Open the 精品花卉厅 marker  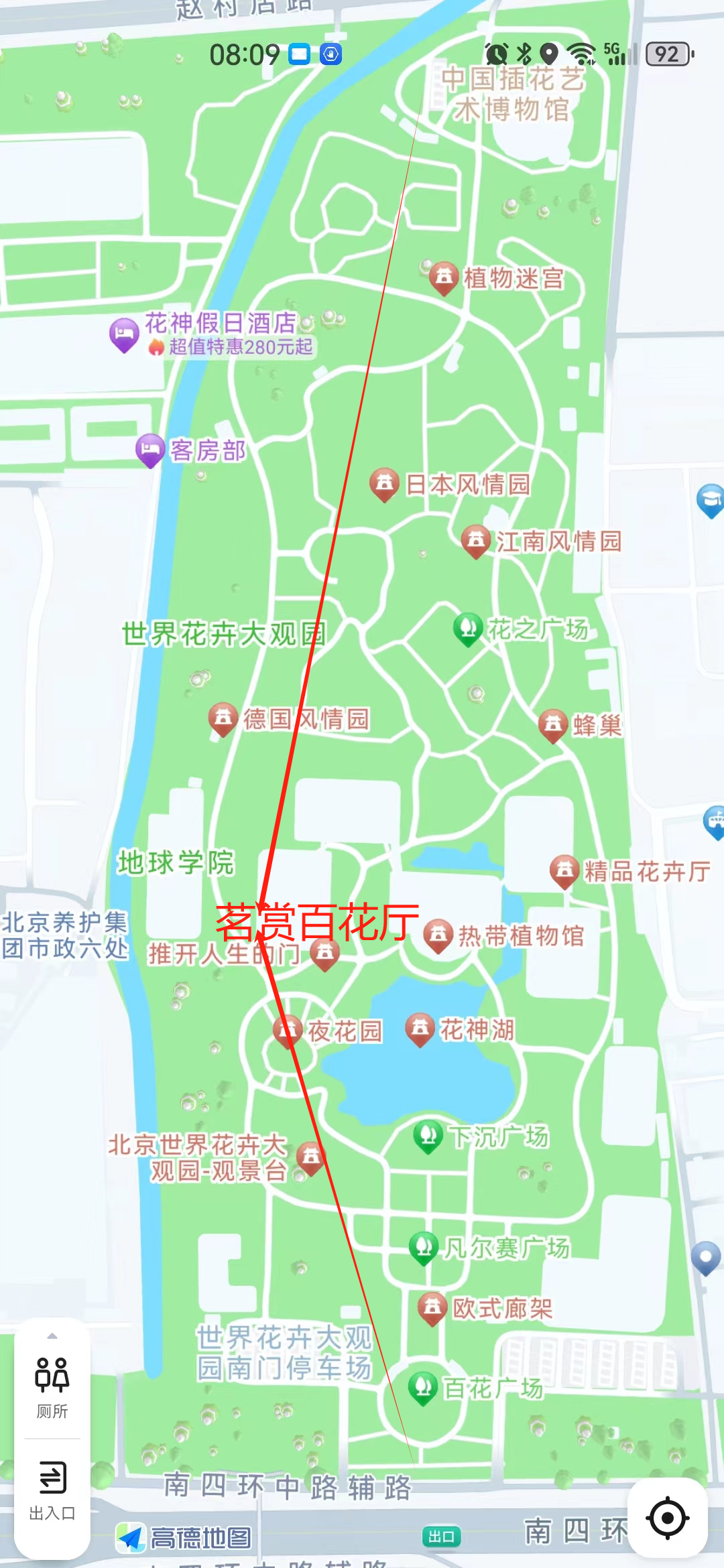point(564,871)
